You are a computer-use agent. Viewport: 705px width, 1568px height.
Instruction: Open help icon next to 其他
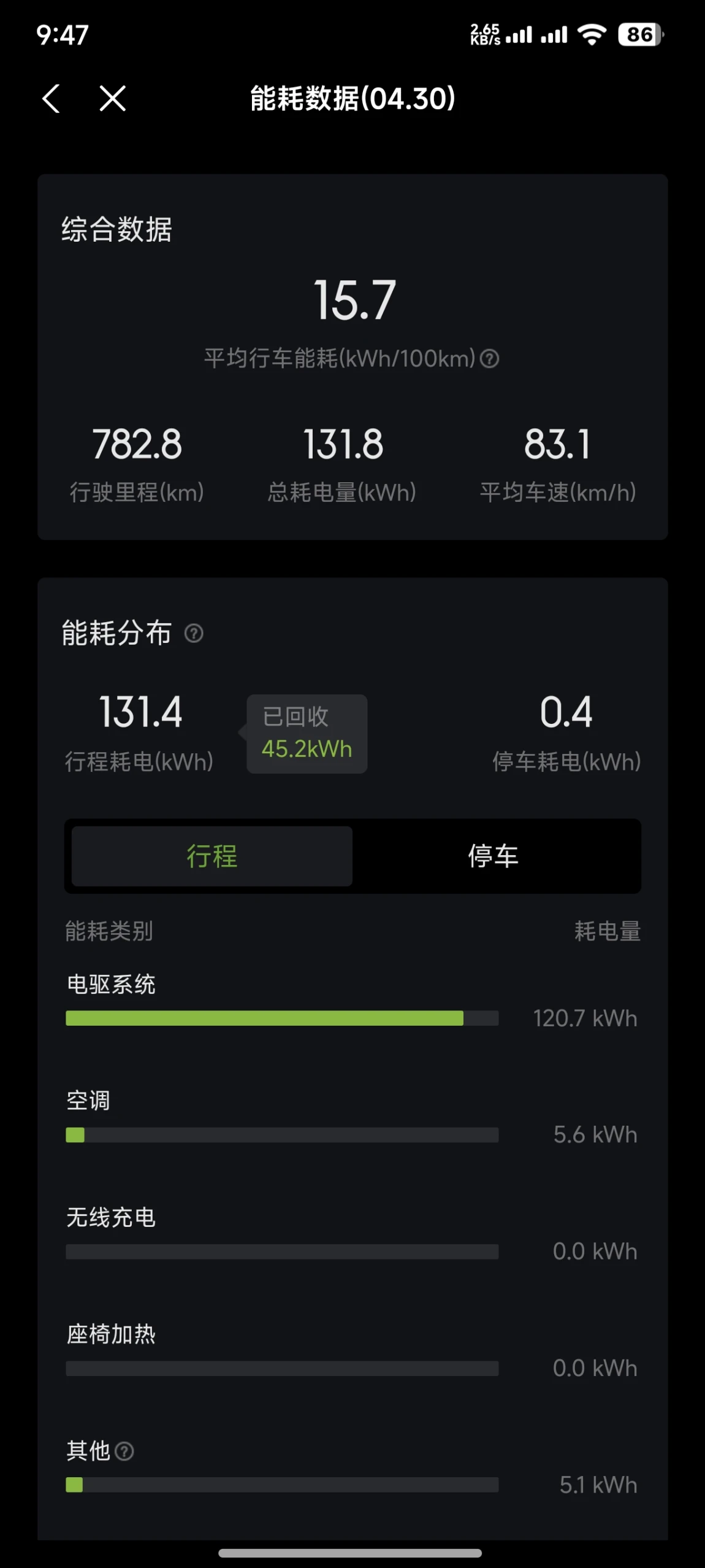tap(124, 1451)
